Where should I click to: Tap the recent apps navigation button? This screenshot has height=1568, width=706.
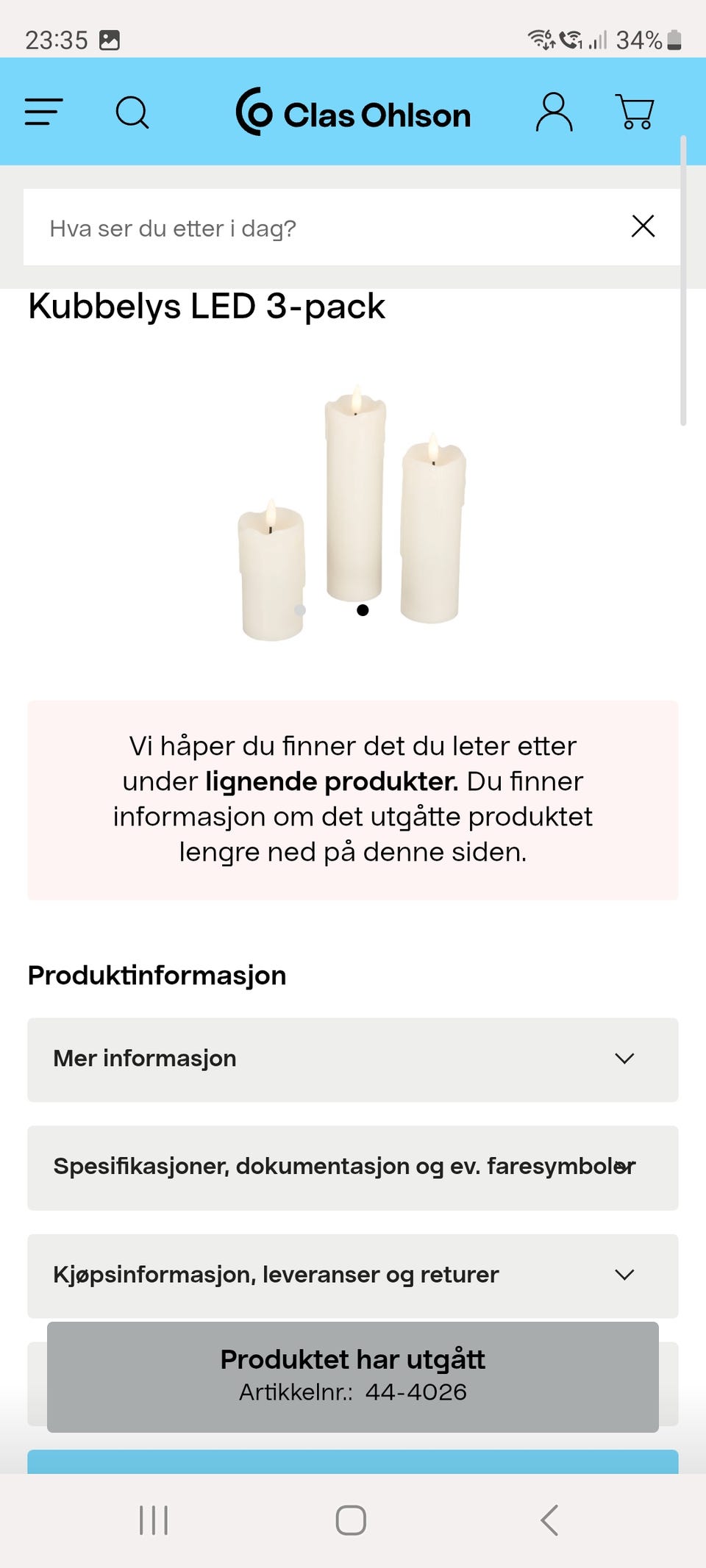coord(152,1521)
